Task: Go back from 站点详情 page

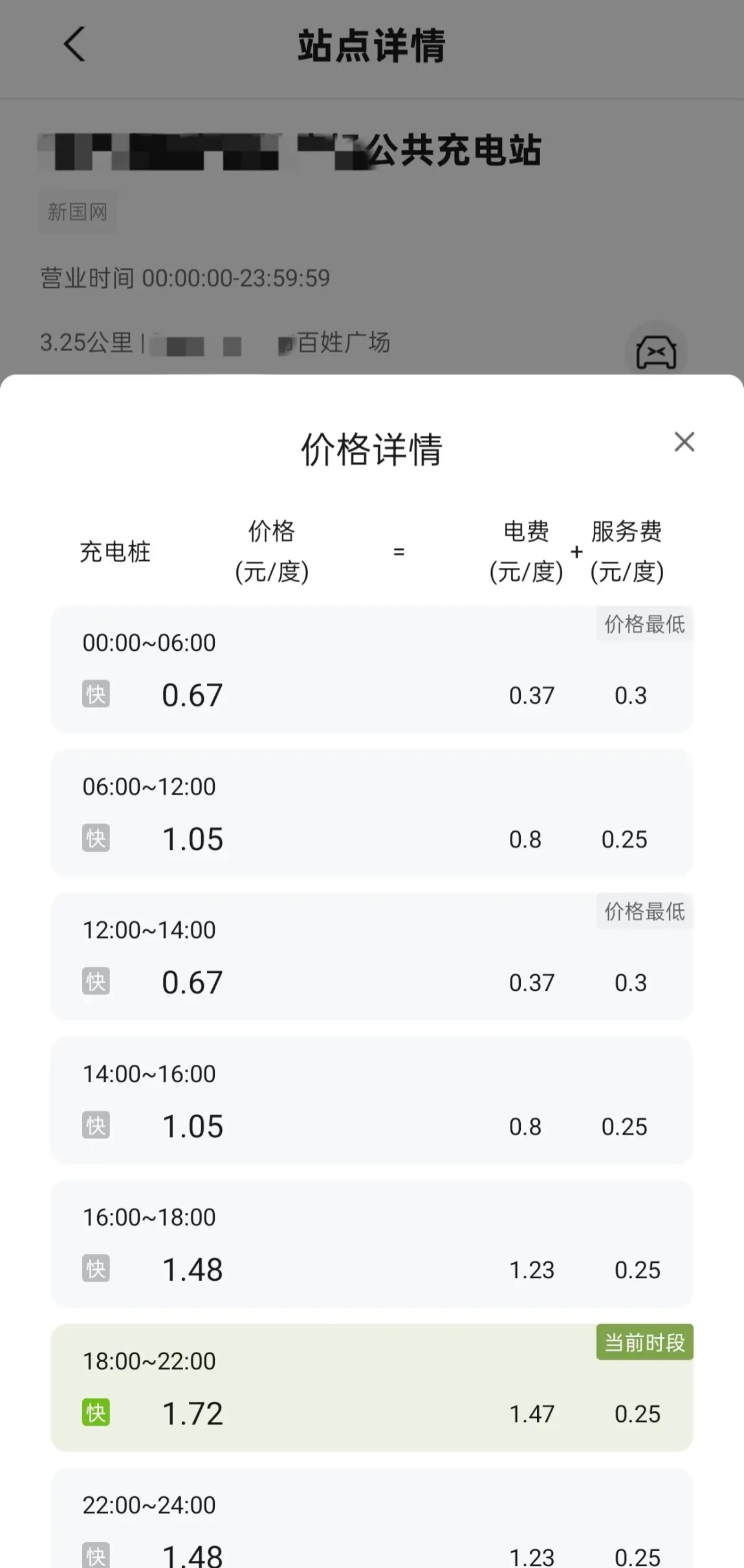Action: tap(74, 45)
